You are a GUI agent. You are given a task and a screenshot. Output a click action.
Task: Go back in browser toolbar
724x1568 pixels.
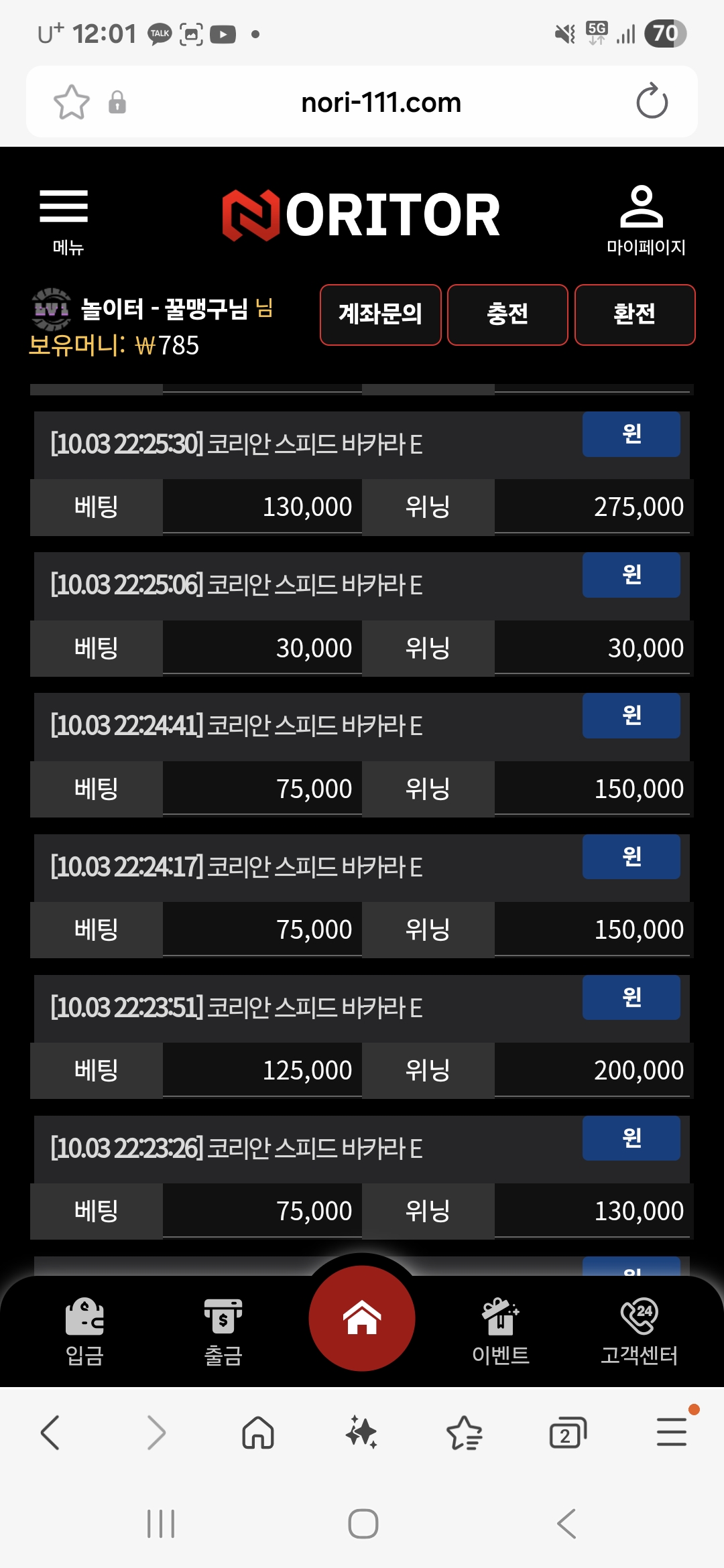click(x=51, y=1433)
